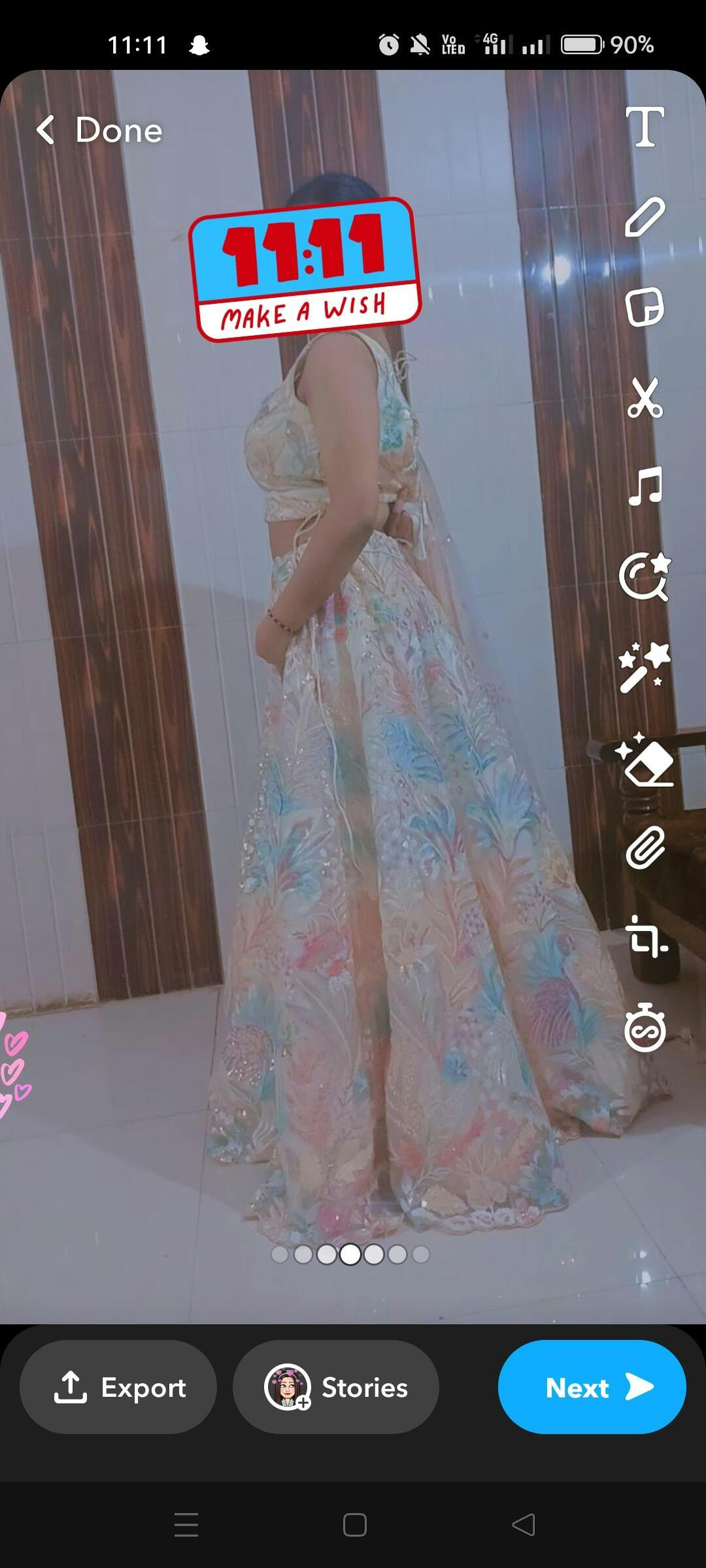
Task: Open the magic wand effects tool
Action: coord(645,666)
